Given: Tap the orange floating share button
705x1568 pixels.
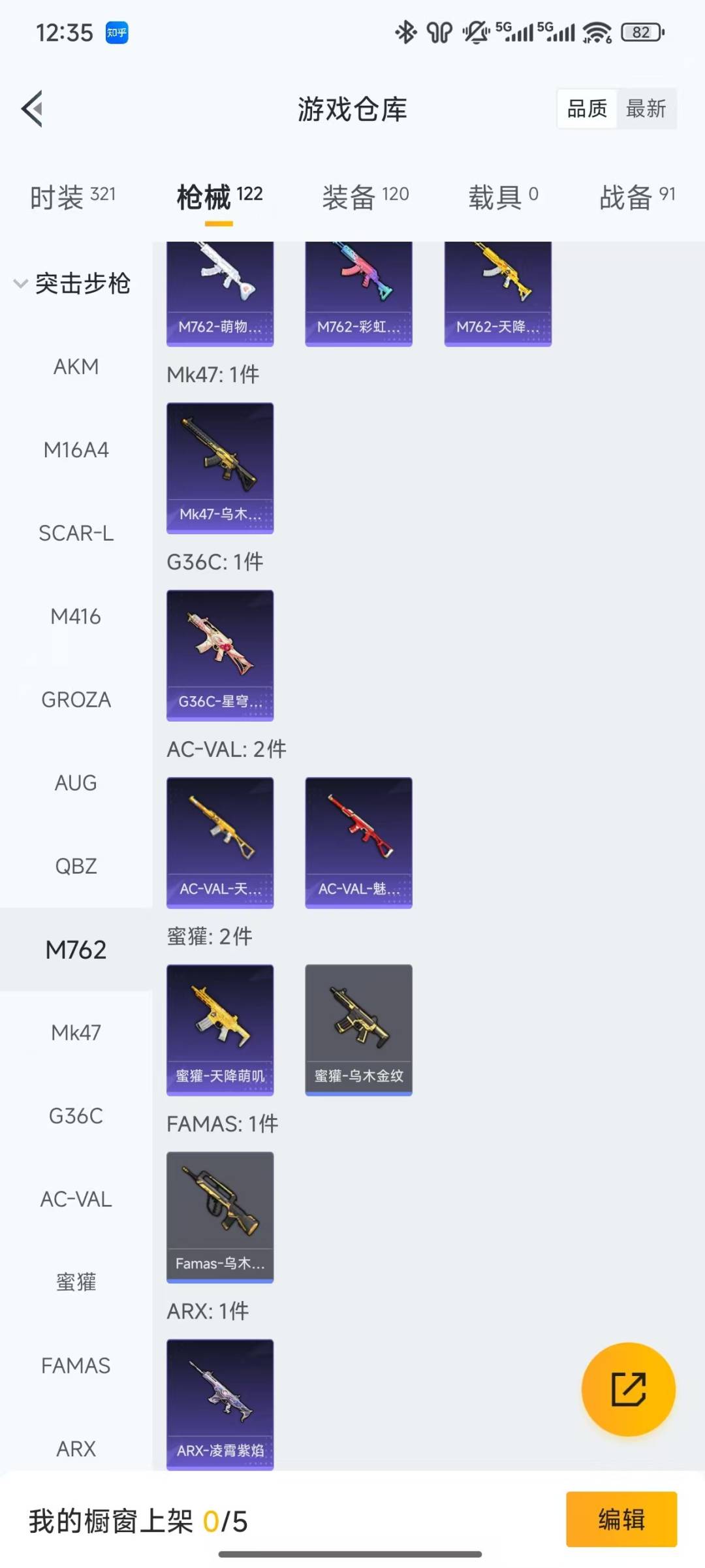Looking at the screenshot, I should pos(628,1389).
